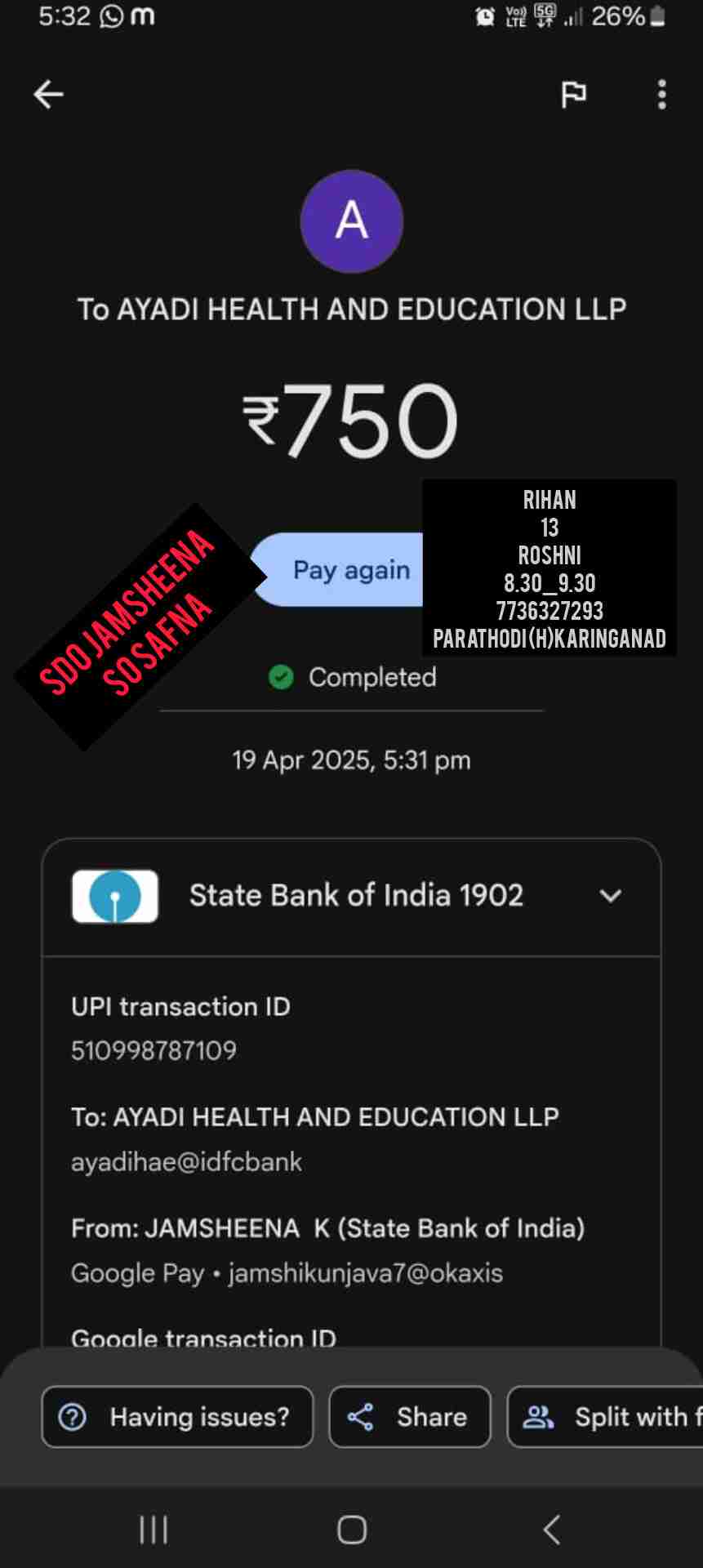This screenshot has height=1568, width=703.
Task: Go to the home screen via navigation bar
Action: [352, 1530]
